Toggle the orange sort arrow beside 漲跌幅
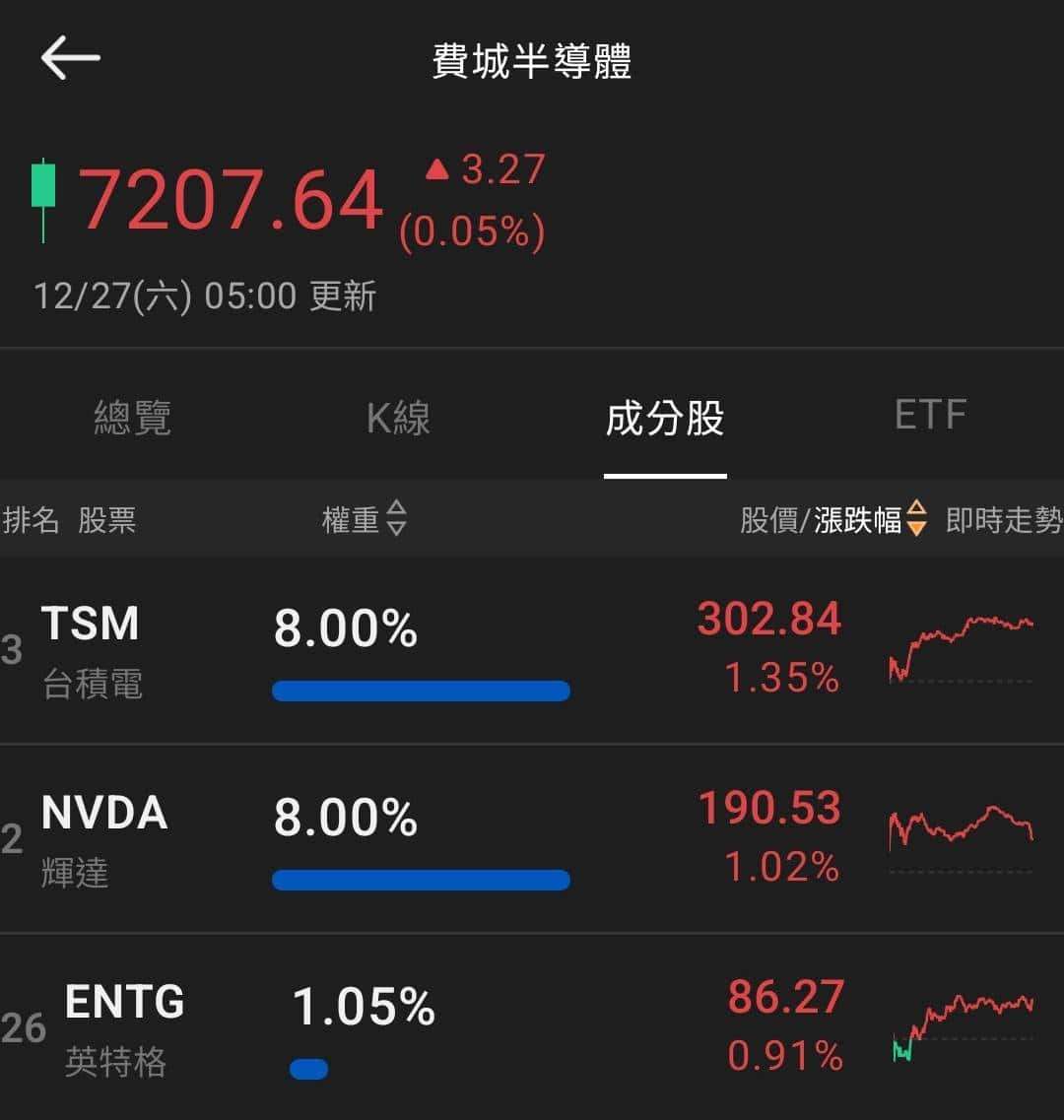The width and height of the screenshot is (1064, 1120). [916, 520]
